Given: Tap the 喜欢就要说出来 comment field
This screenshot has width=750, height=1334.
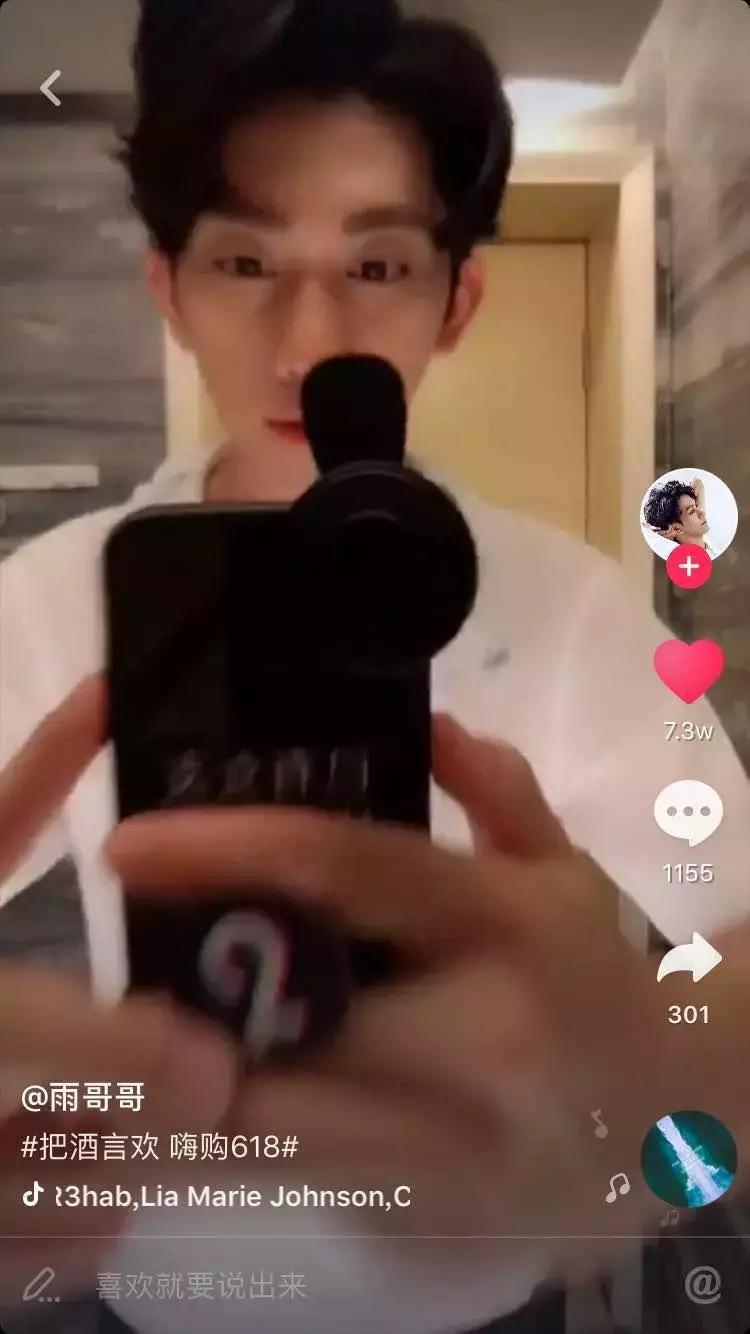Looking at the screenshot, I should coord(200,1286).
